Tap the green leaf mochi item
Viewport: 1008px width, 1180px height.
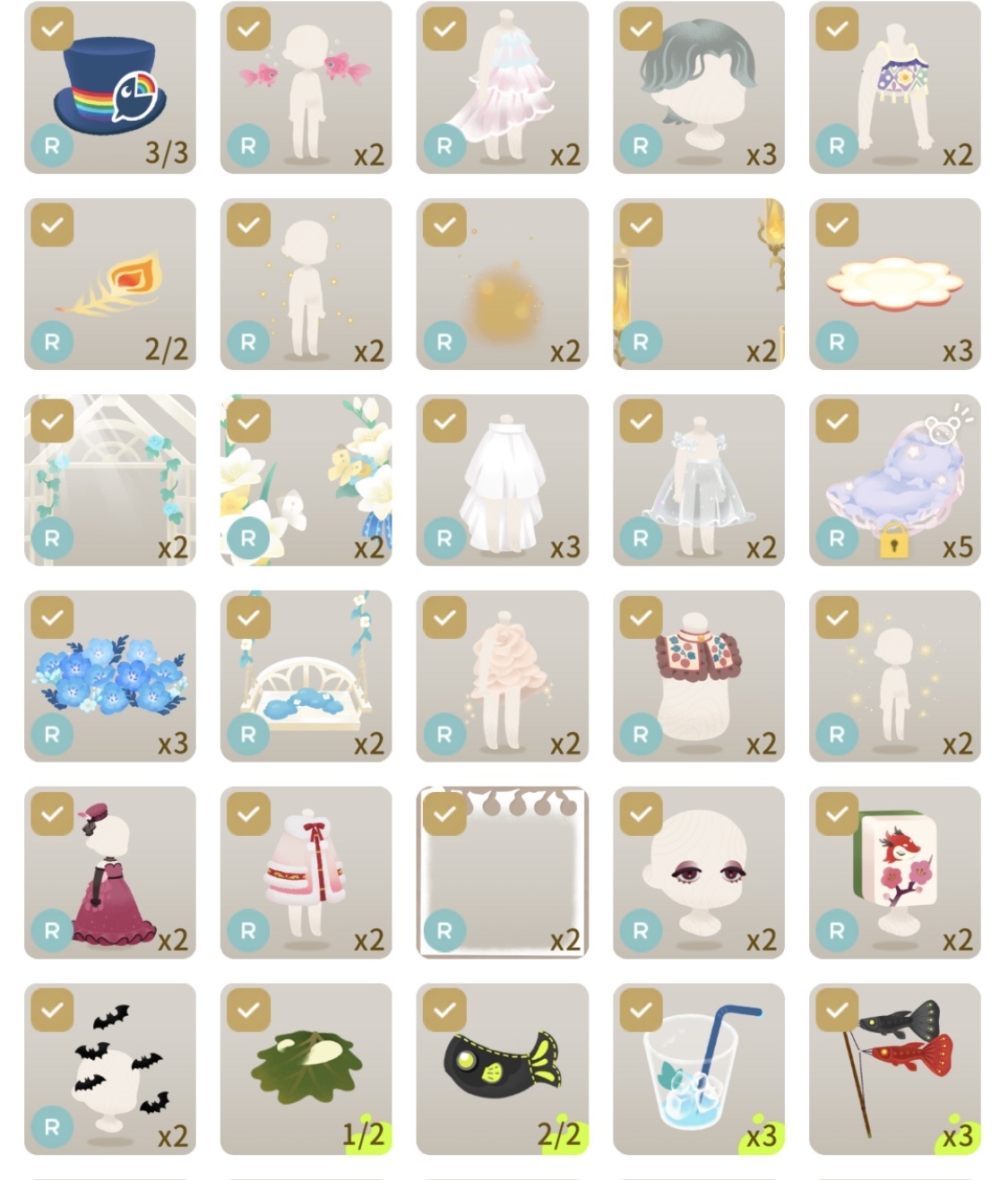(306, 1069)
